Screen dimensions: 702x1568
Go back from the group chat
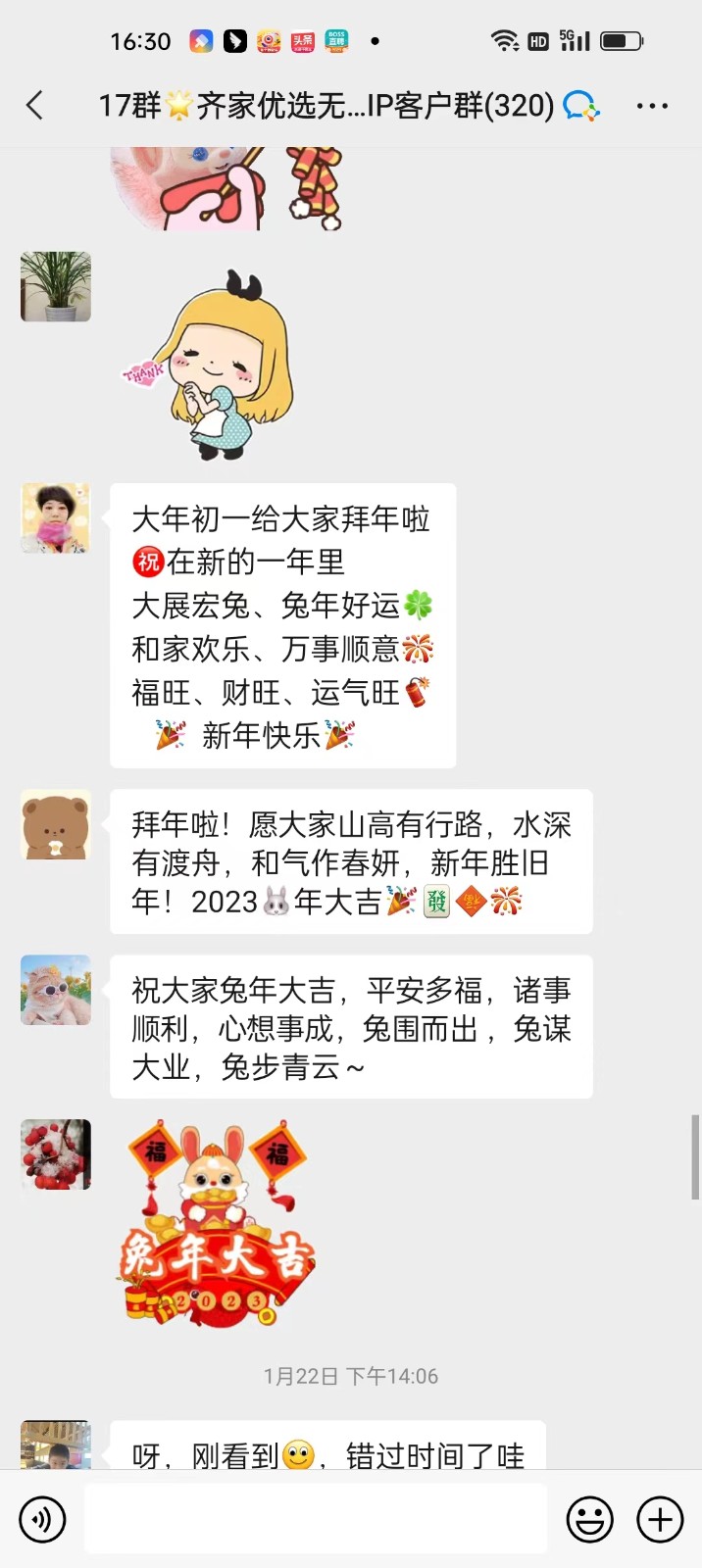pos(35,106)
